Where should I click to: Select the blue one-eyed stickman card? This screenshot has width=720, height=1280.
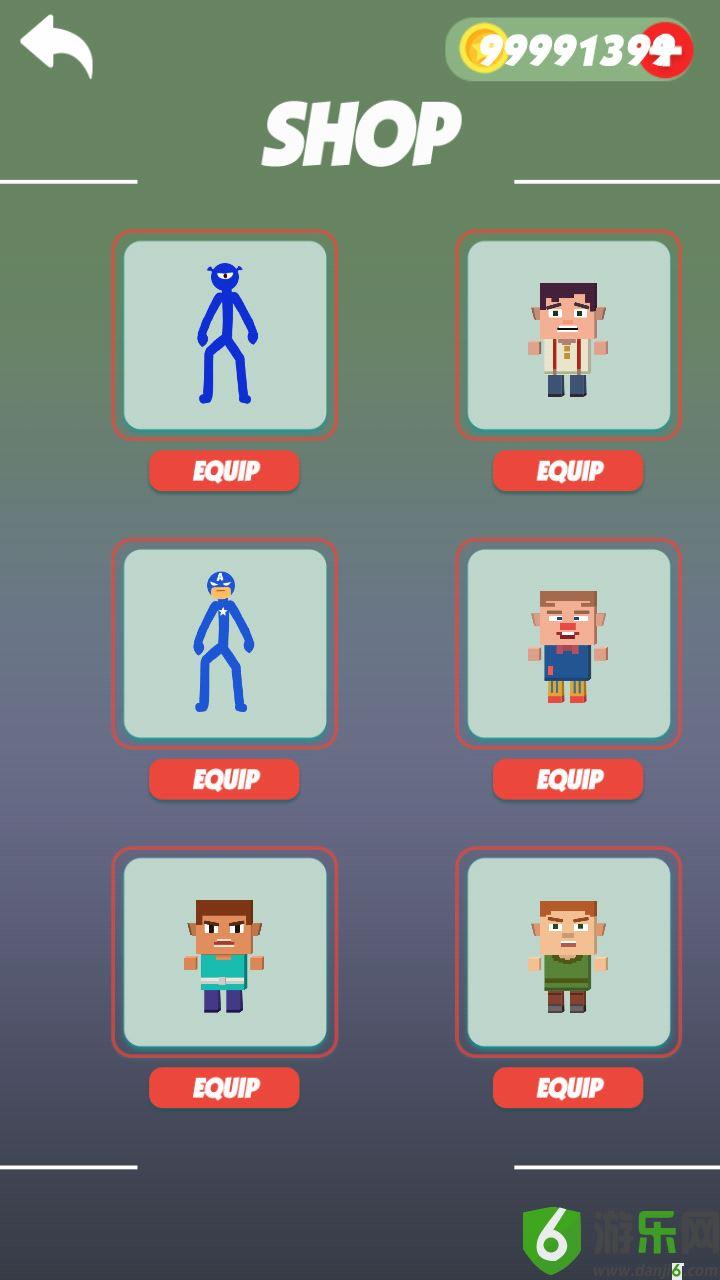pos(224,335)
